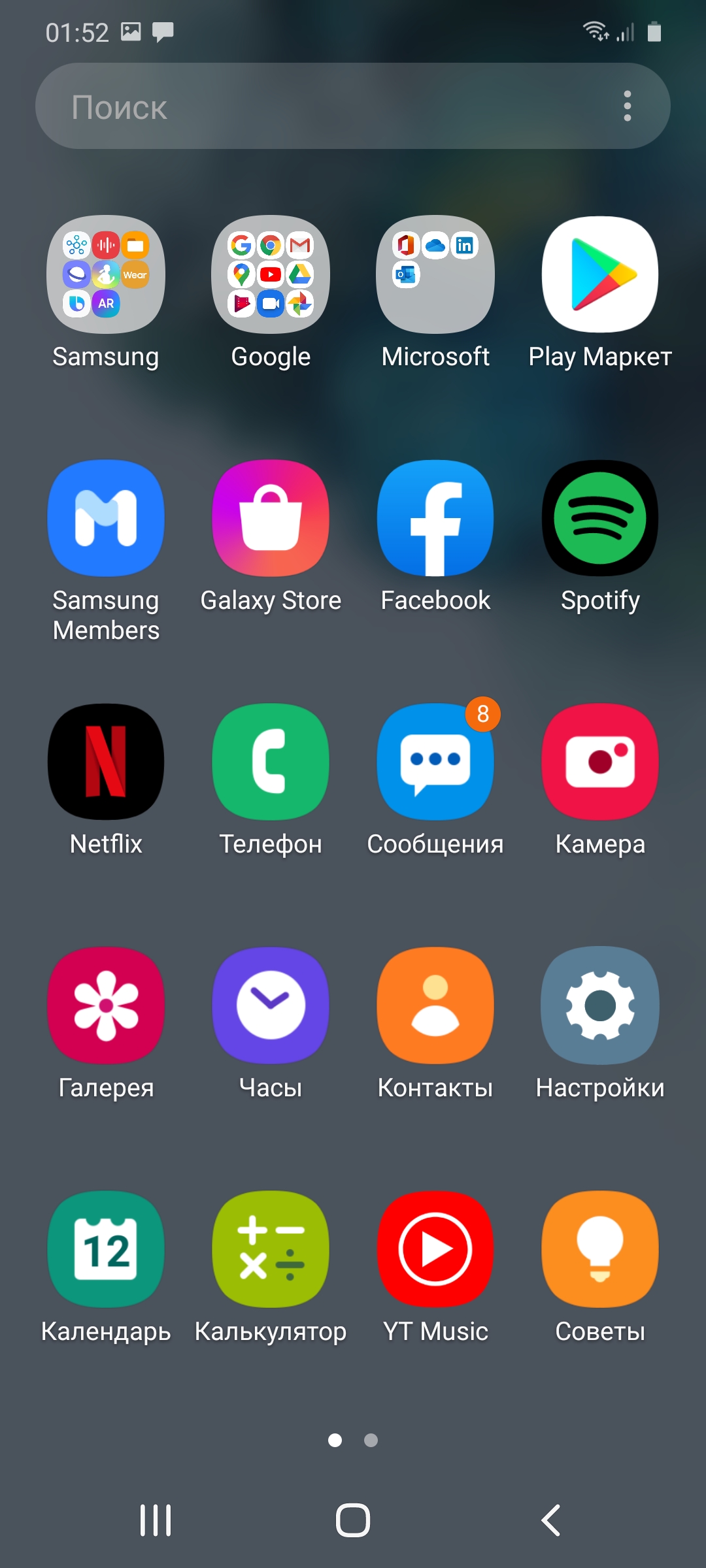Launch Netflix

click(106, 762)
